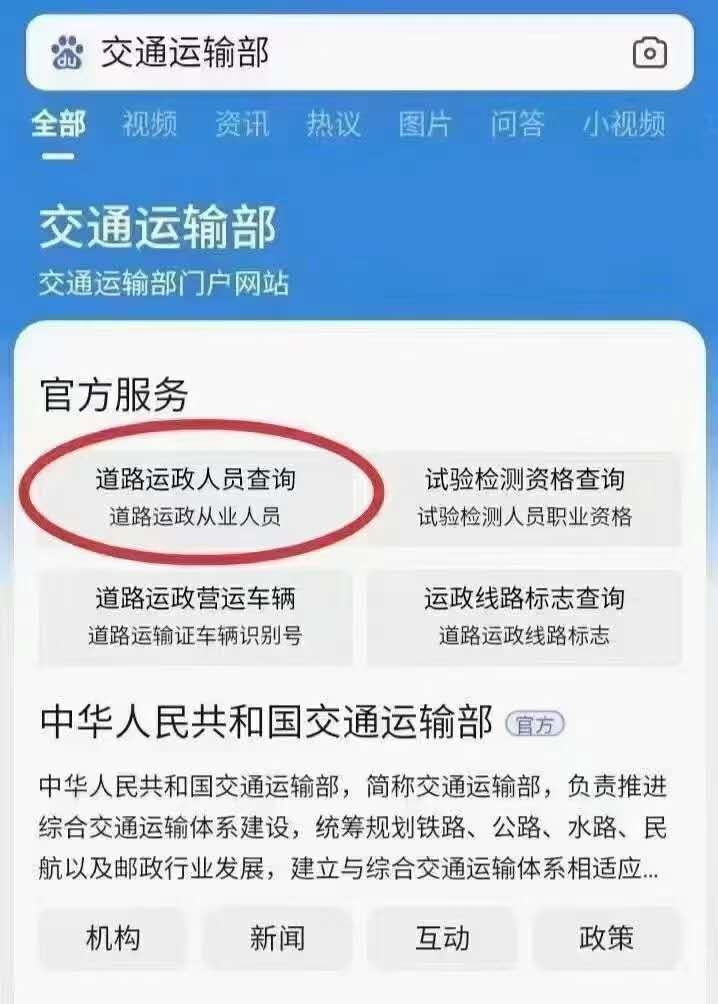Tap the 互动 button
The image size is (718, 1004).
[x=442, y=938]
